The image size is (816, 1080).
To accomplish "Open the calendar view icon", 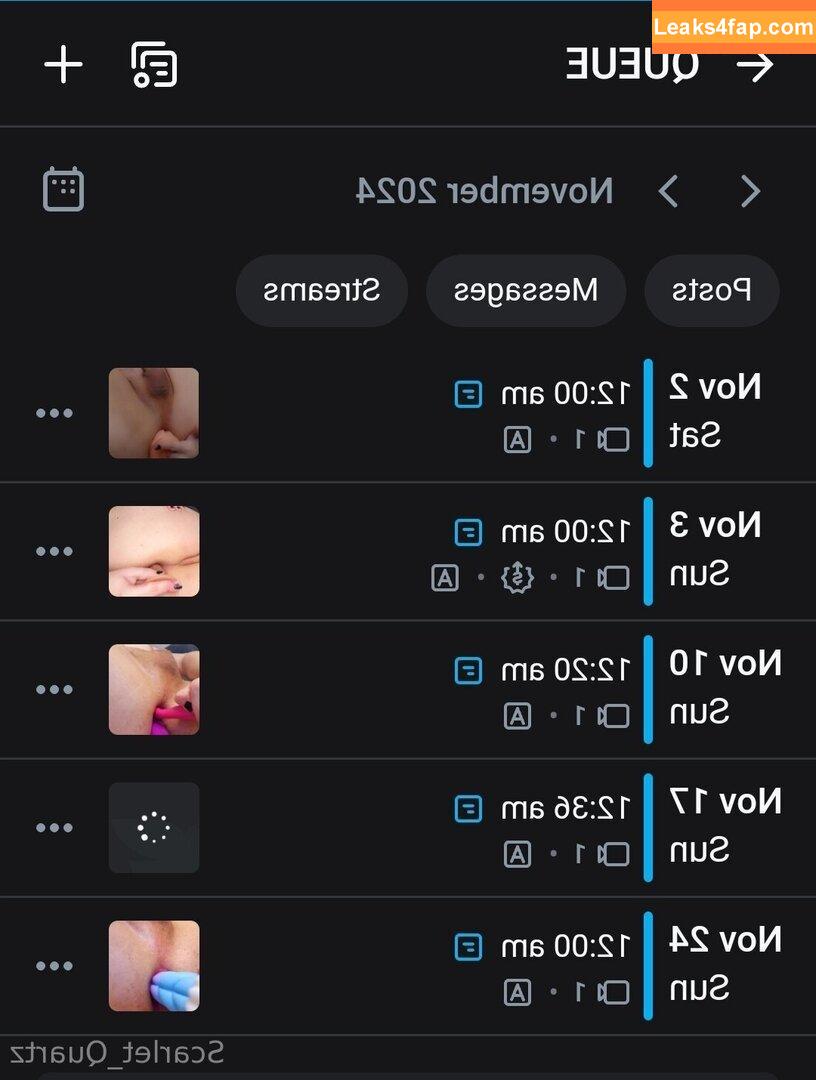I will (63, 190).
